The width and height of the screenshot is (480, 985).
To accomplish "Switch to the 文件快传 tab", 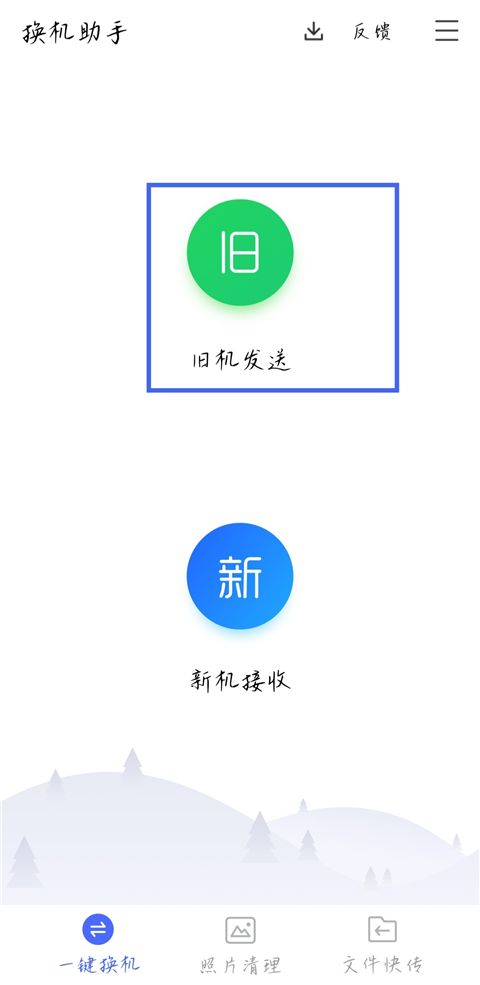I will [382, 944].
